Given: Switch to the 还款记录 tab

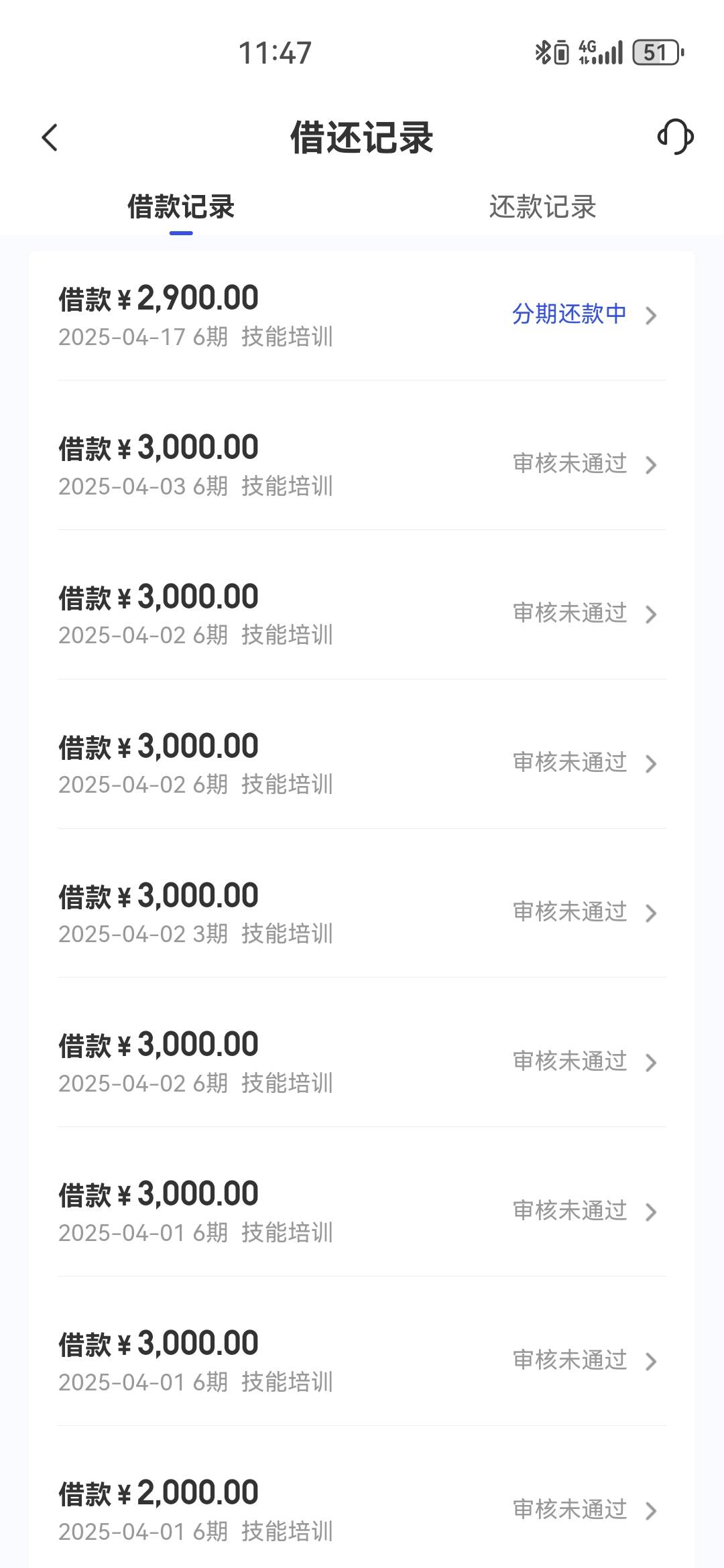Looking at the screenshot, I should point(542,206).
